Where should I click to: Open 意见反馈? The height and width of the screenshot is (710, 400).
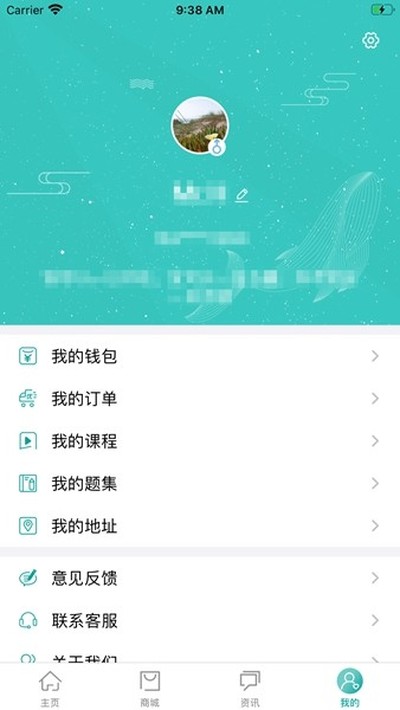pyautogui.click(x=200, y=578)
